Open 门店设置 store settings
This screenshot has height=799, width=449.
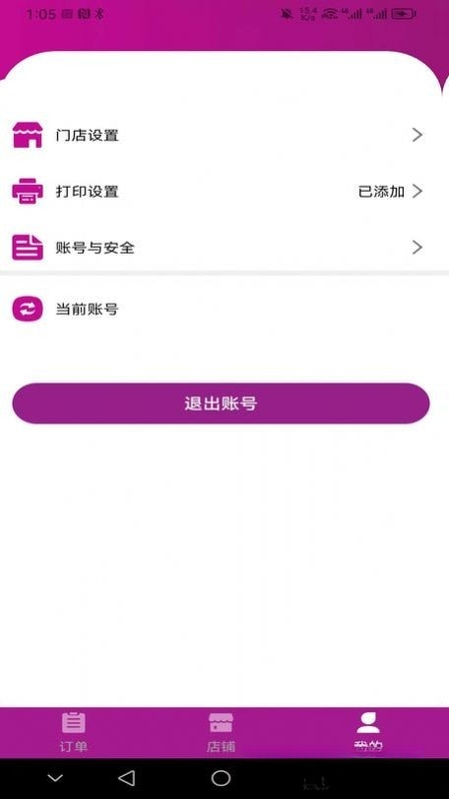coord(224,135)
